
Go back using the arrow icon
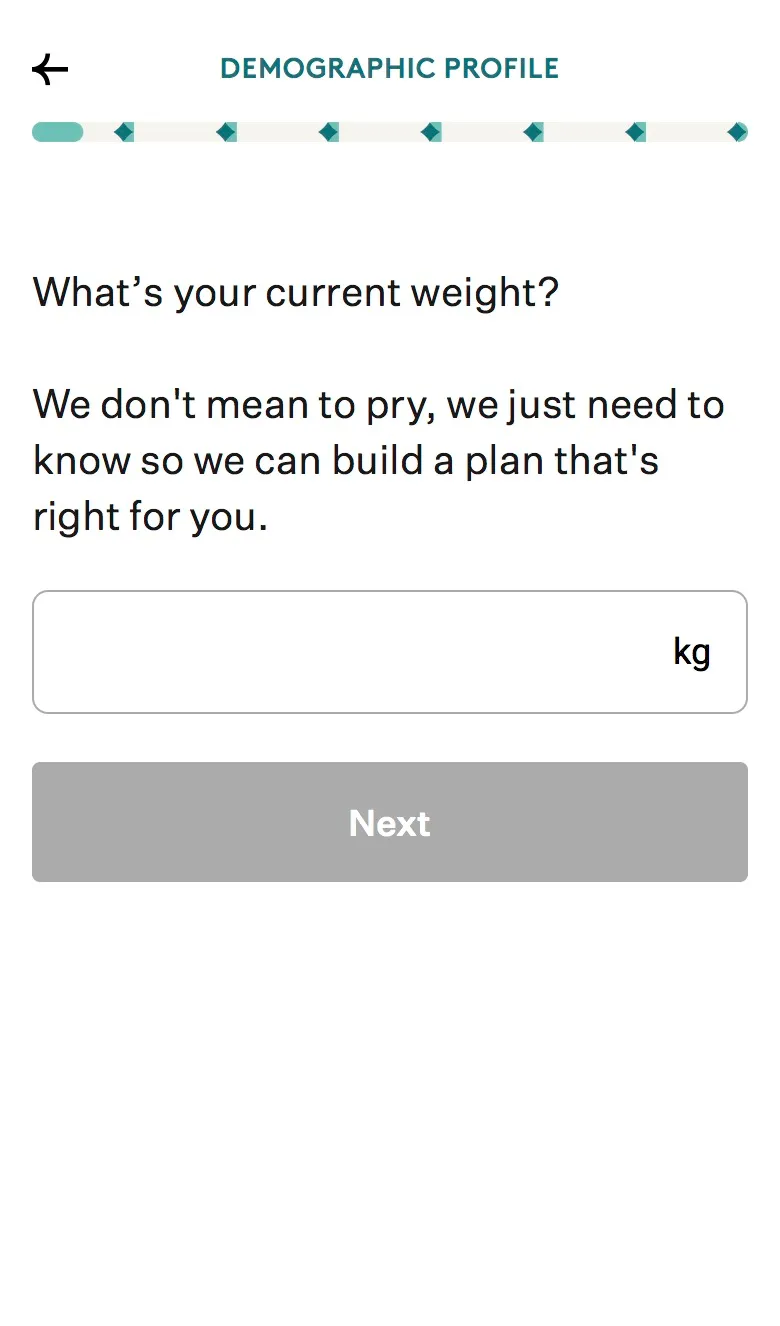tap(50, 69)
